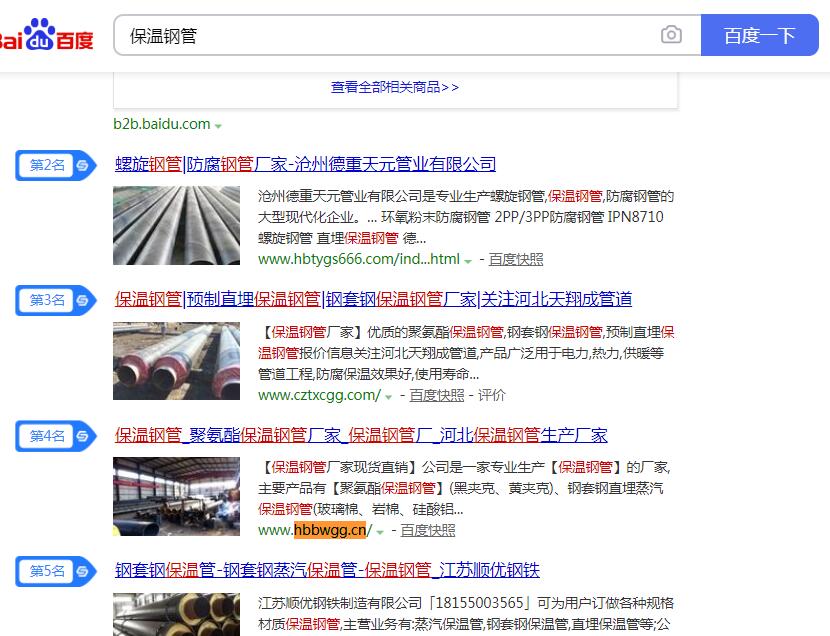This screenshot has width=830, height=636.
Task: Open camera image search icon
Action: [x=671, y=35]
